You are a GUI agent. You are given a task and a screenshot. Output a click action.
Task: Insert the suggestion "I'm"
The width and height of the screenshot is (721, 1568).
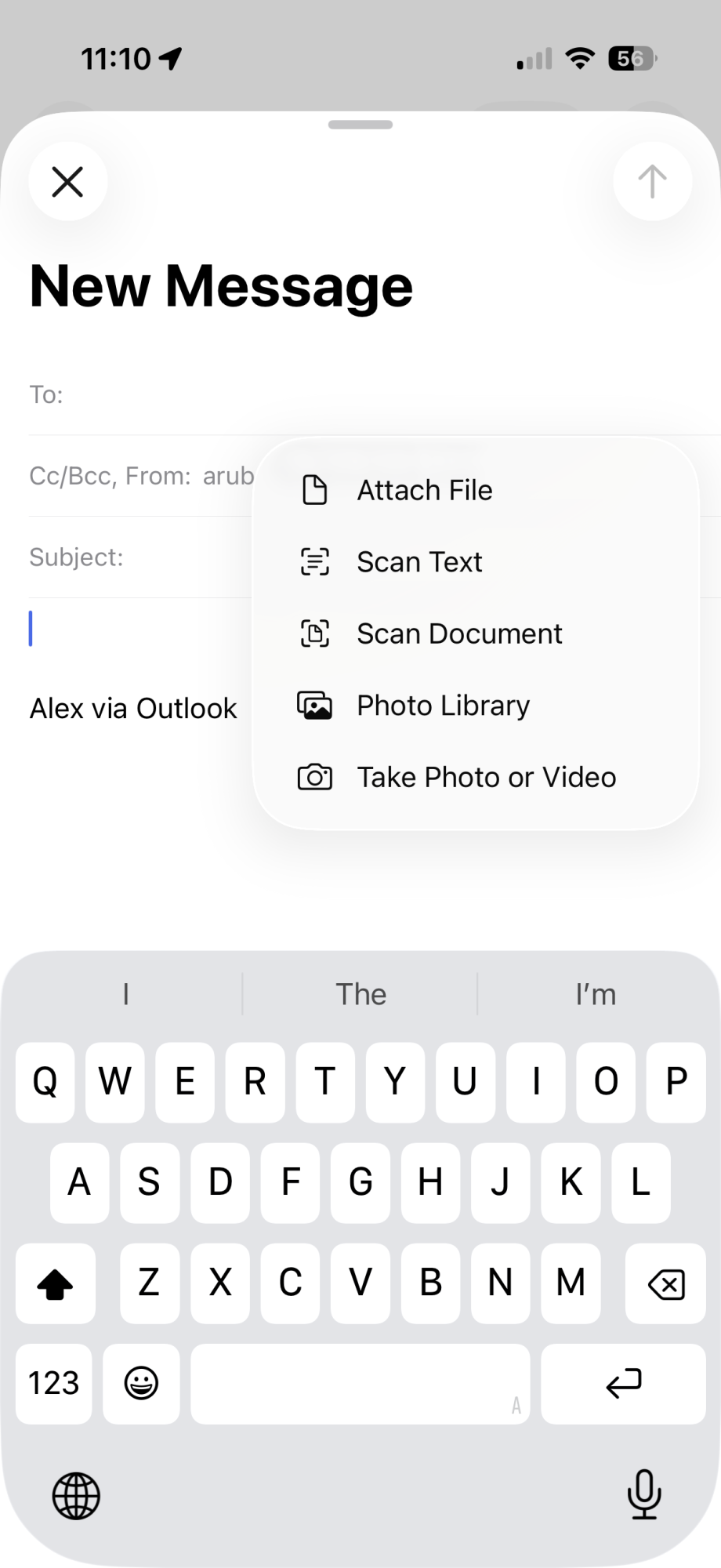[x=596, y=994]
